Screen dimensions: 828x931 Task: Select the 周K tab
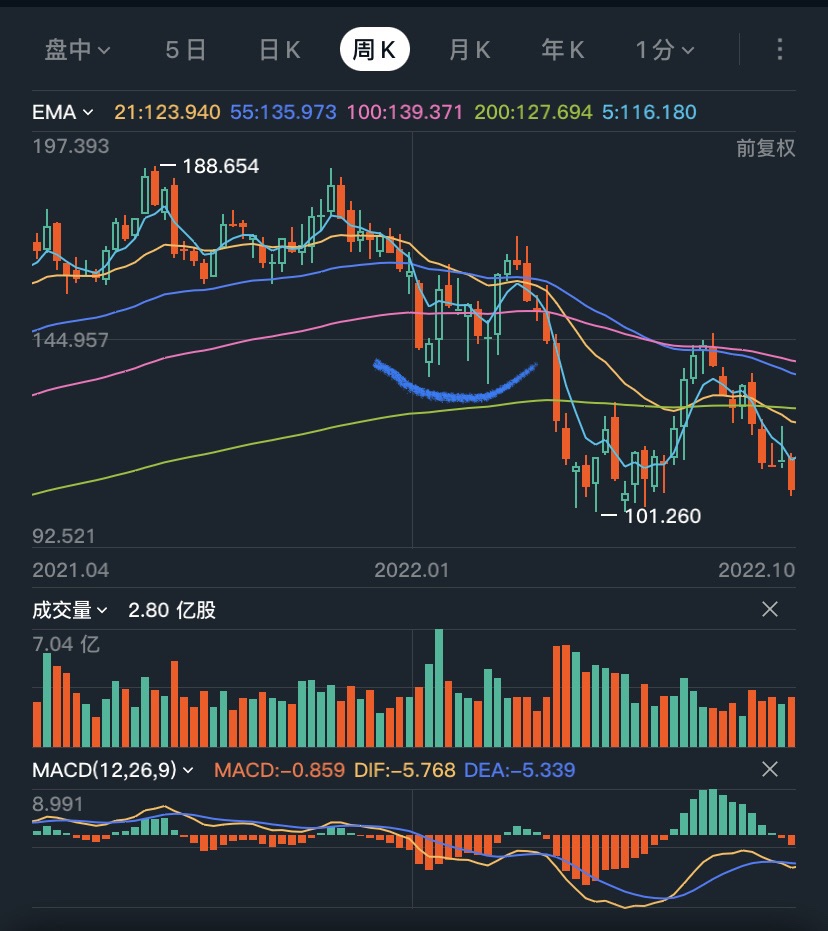tap(374, 50)
